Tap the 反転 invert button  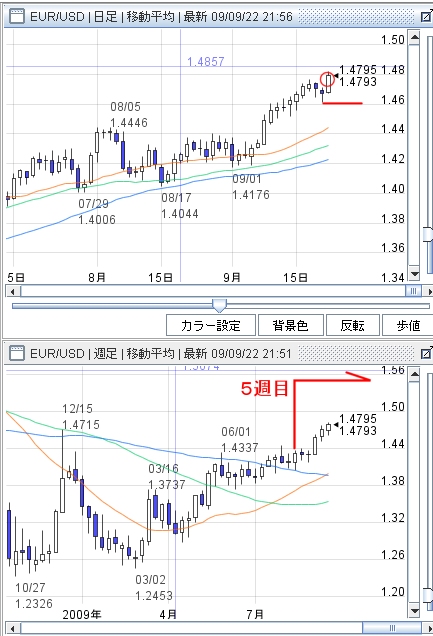tap(353, 325)
